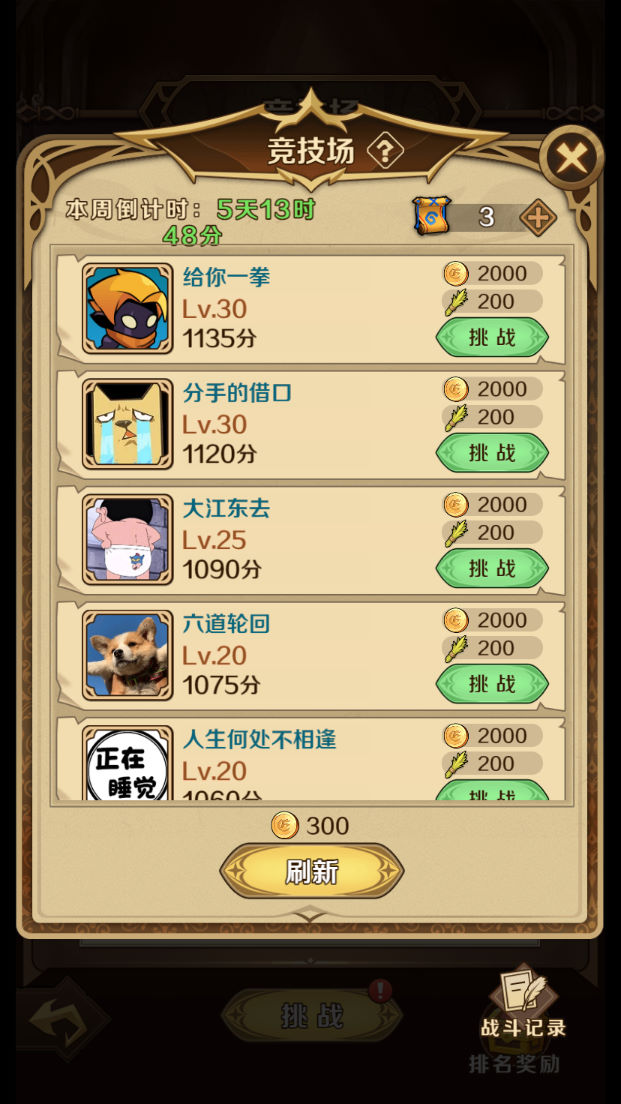
Task: Challenge player 分手的借口
Action: point(492,452)
